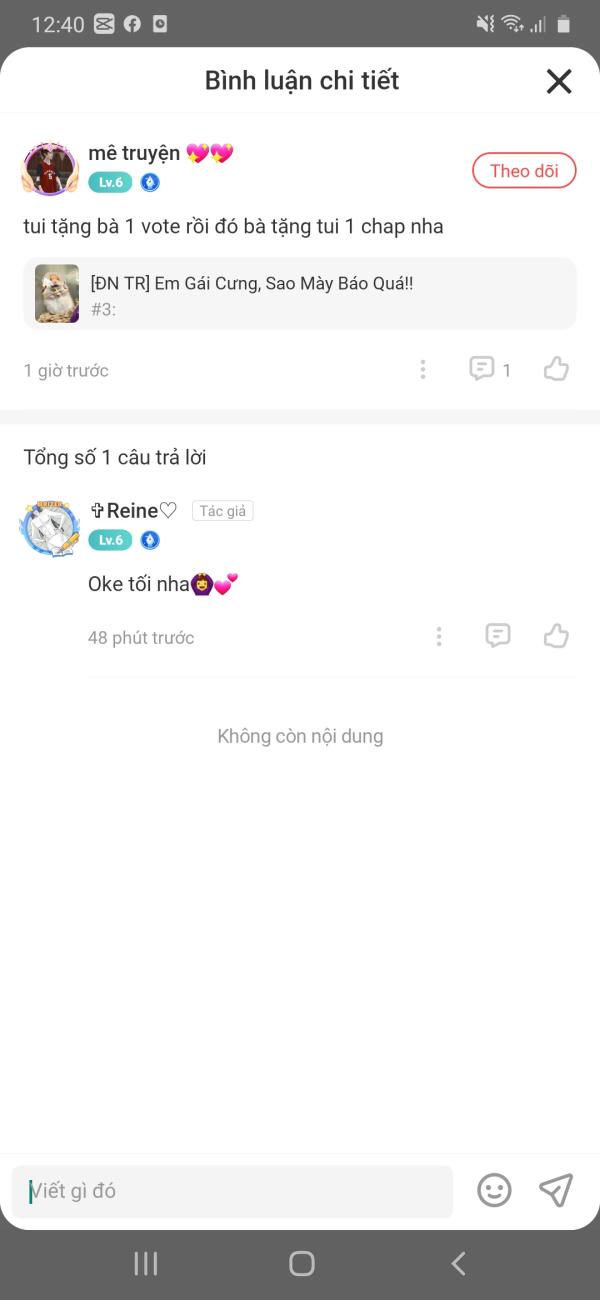Screen dimensions: 600x1300
Task: Reply to Reine's comment
Action: coord(498,636)
